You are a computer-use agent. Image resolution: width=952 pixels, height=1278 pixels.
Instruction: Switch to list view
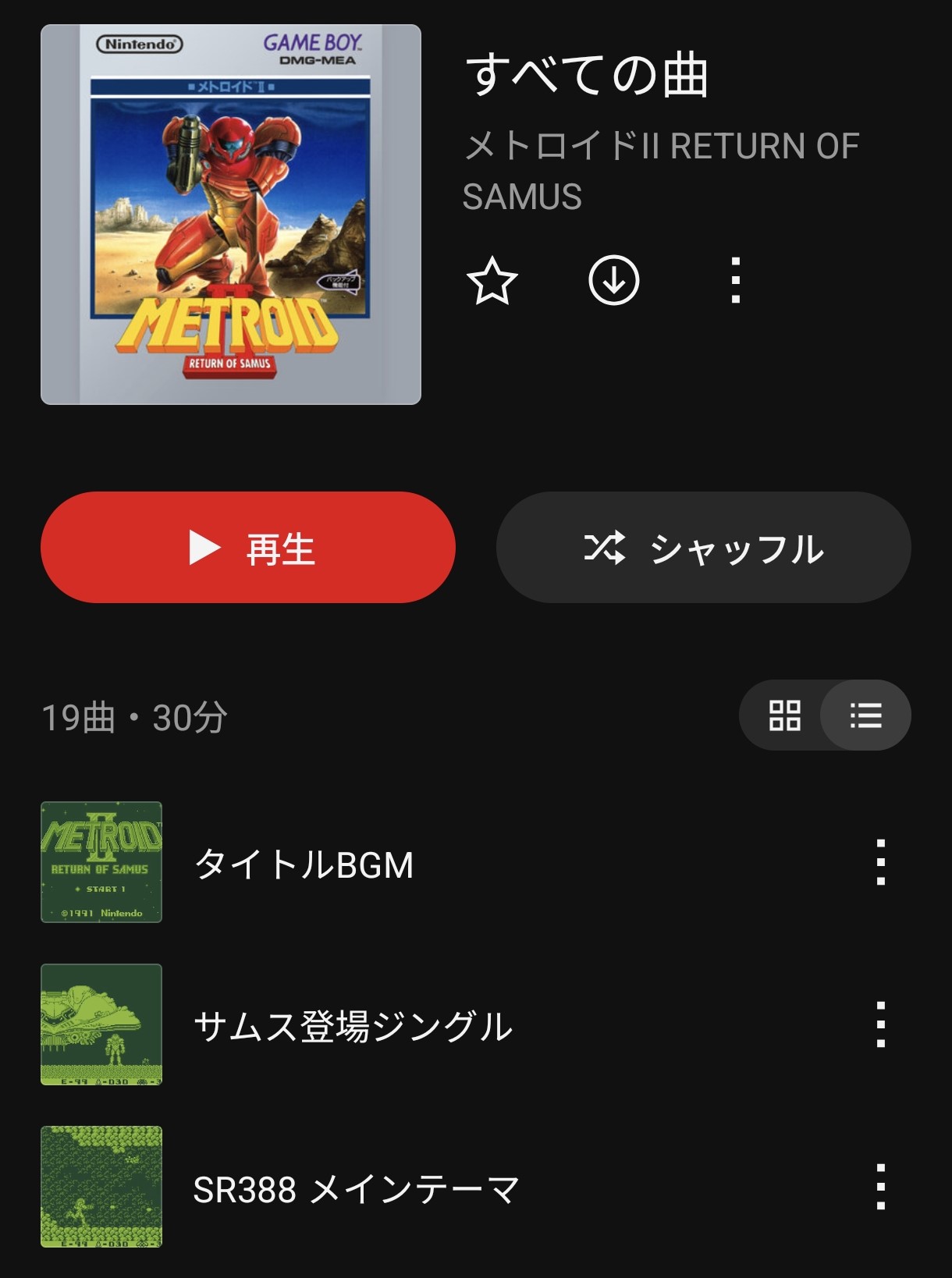pos(865,715)
